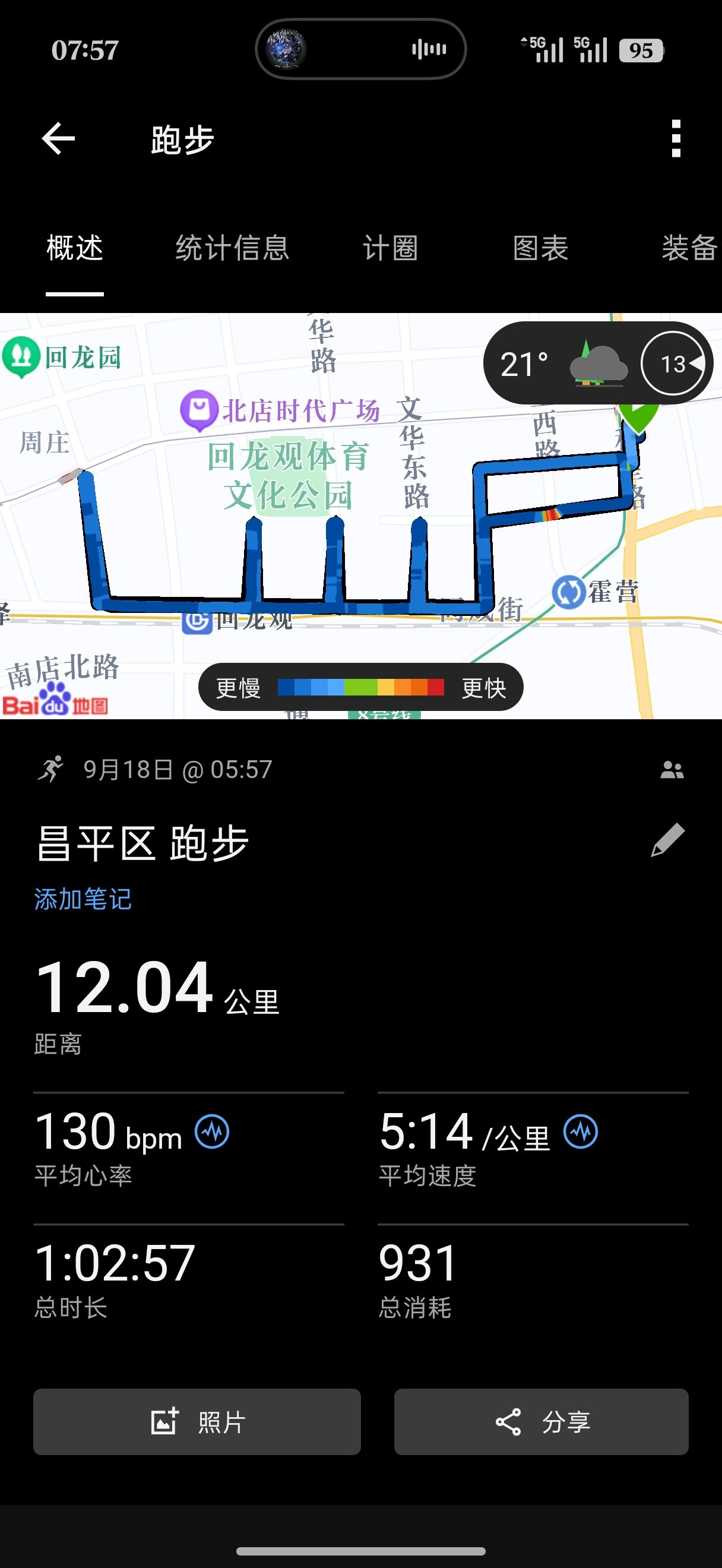Viewport: 722px width, 1568px height.
Task: Open info icon beside 5:14 pace
Action: point(581,1131)
